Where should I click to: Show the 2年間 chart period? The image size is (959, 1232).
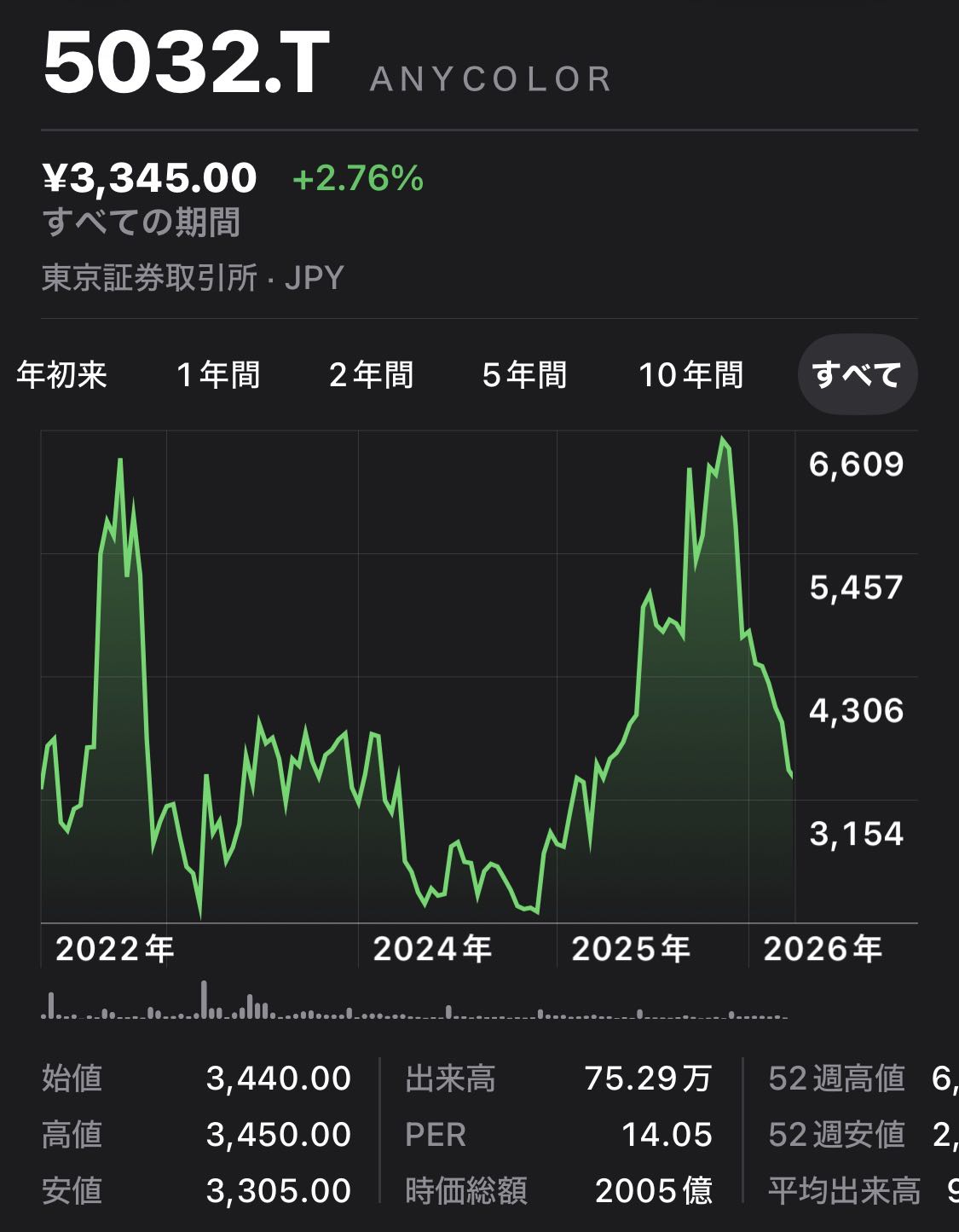[372, 375]
